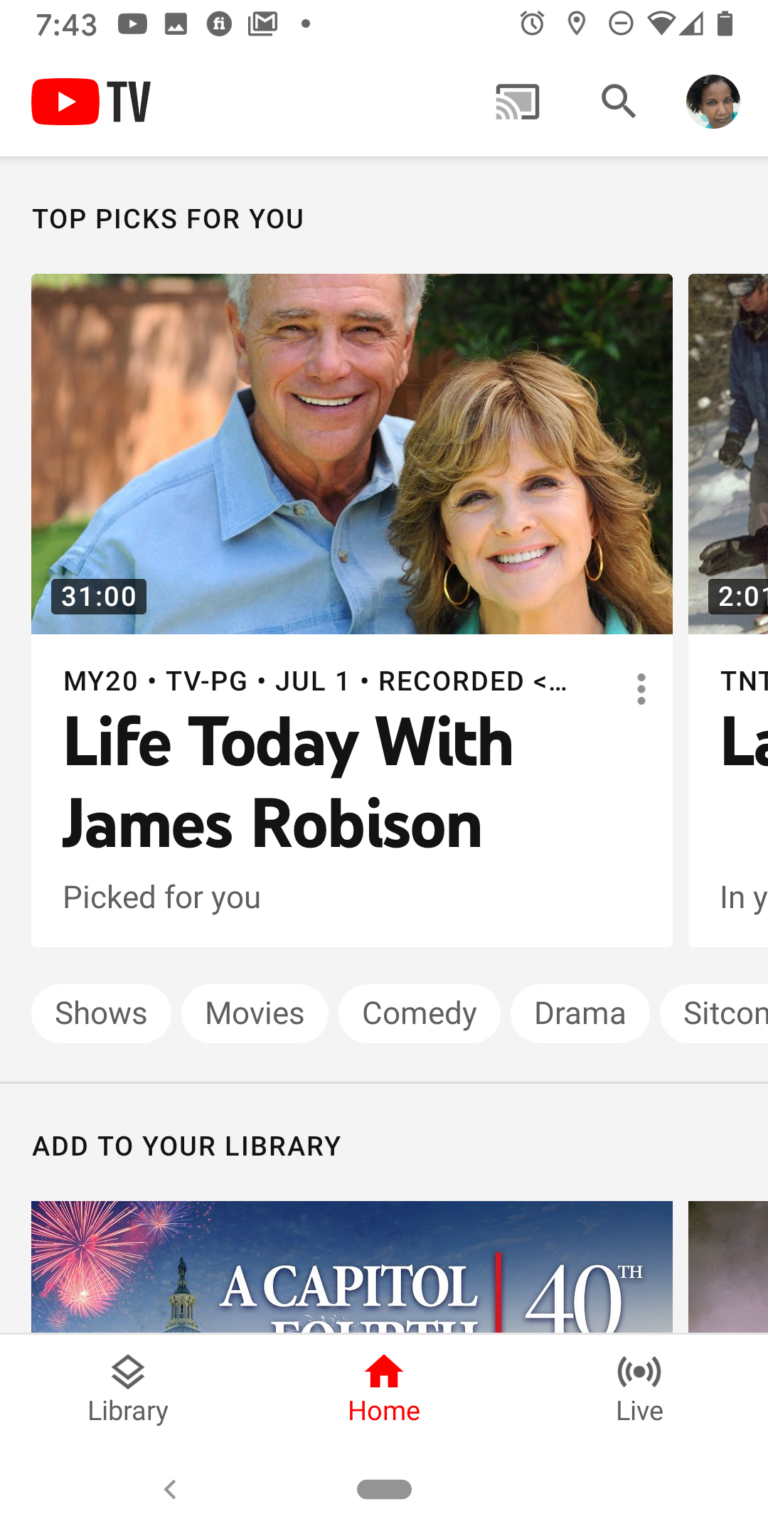Open the cast to device icon
The width and height of the screenshot is (768, 1536).
518,102
